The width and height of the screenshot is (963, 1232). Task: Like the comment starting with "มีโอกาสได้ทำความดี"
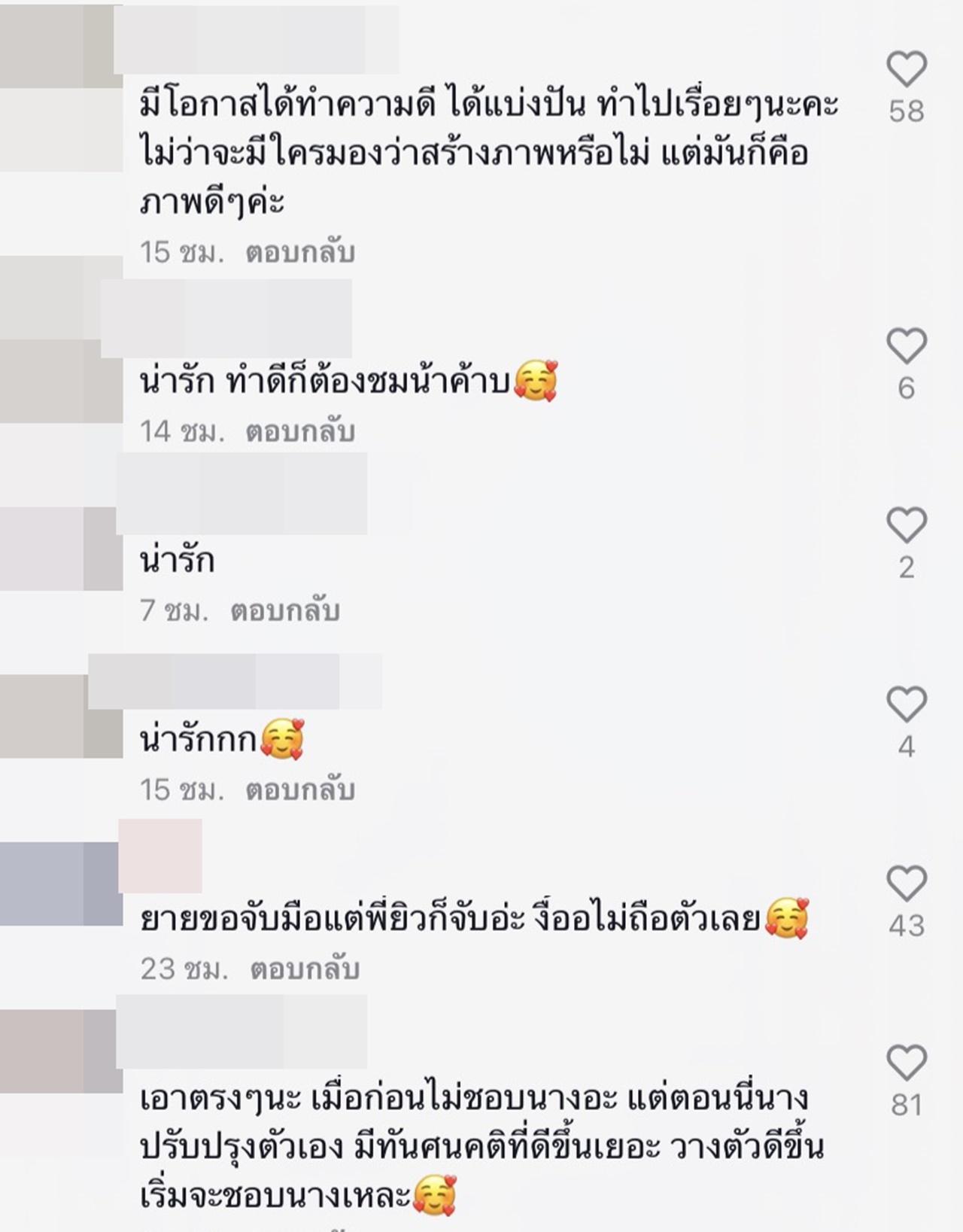pyautogui.click(x=906, y=70)
